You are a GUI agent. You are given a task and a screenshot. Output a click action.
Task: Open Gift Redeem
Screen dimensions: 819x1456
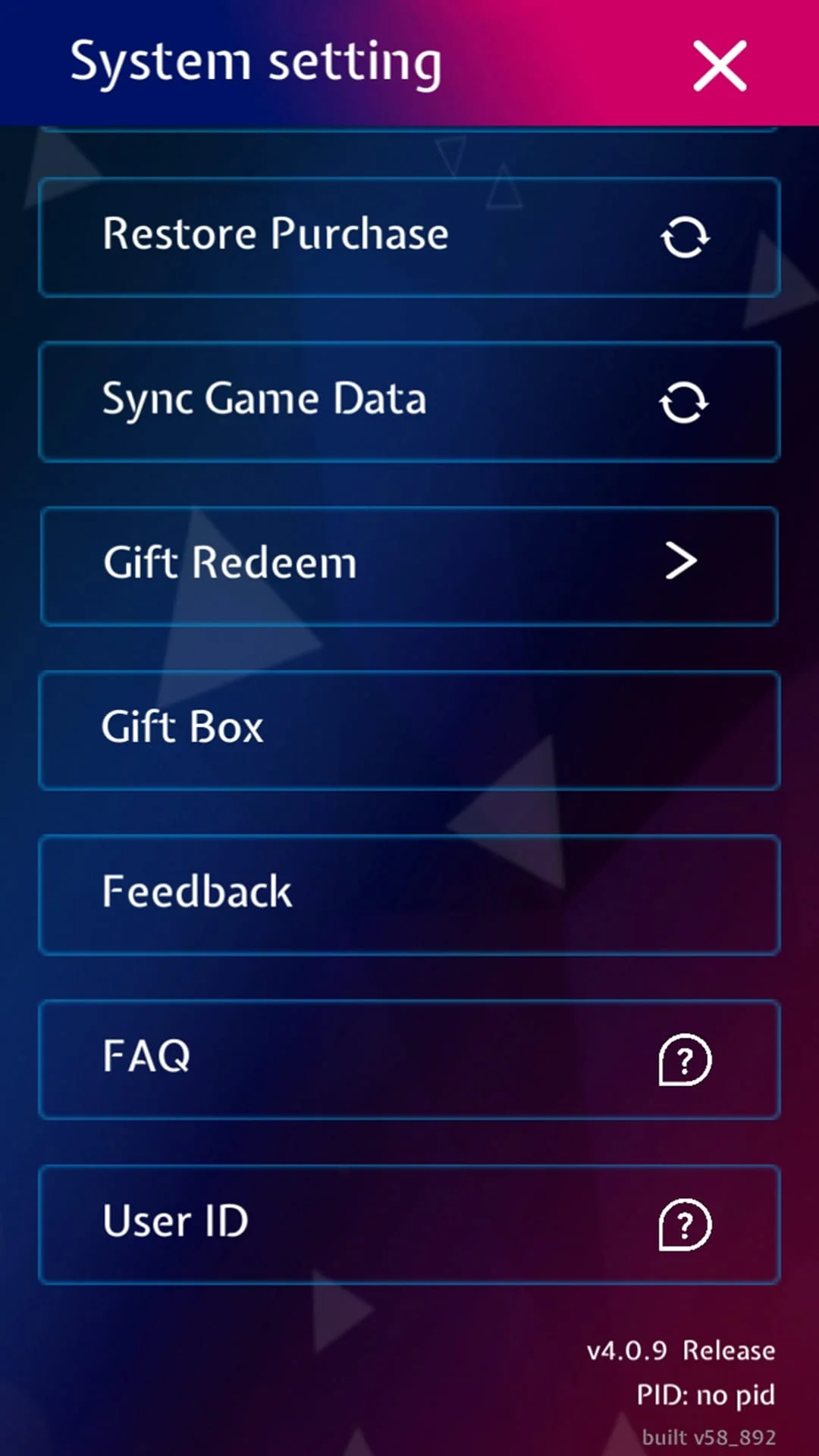point(409,566)
